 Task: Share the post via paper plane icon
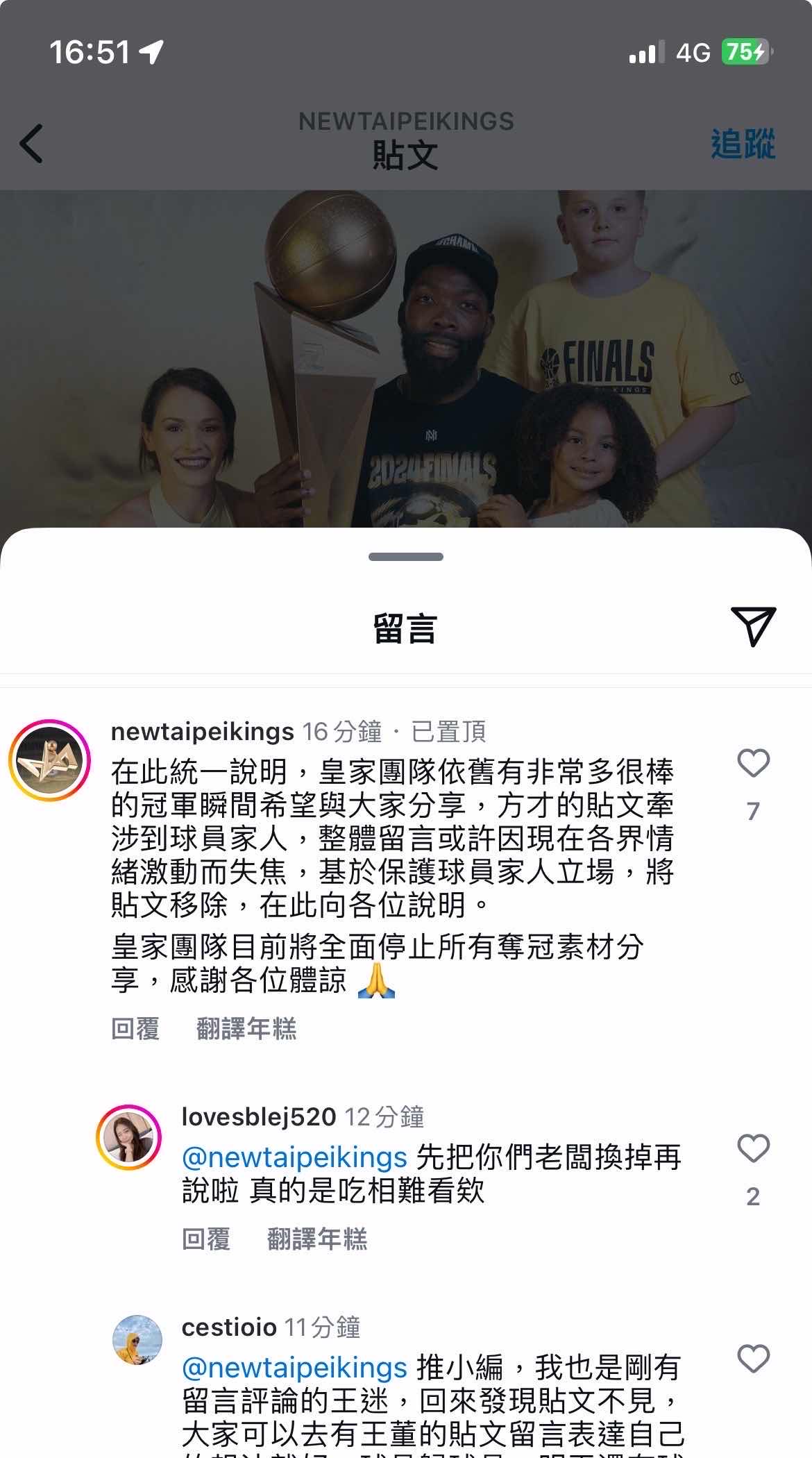coord(753,626)
